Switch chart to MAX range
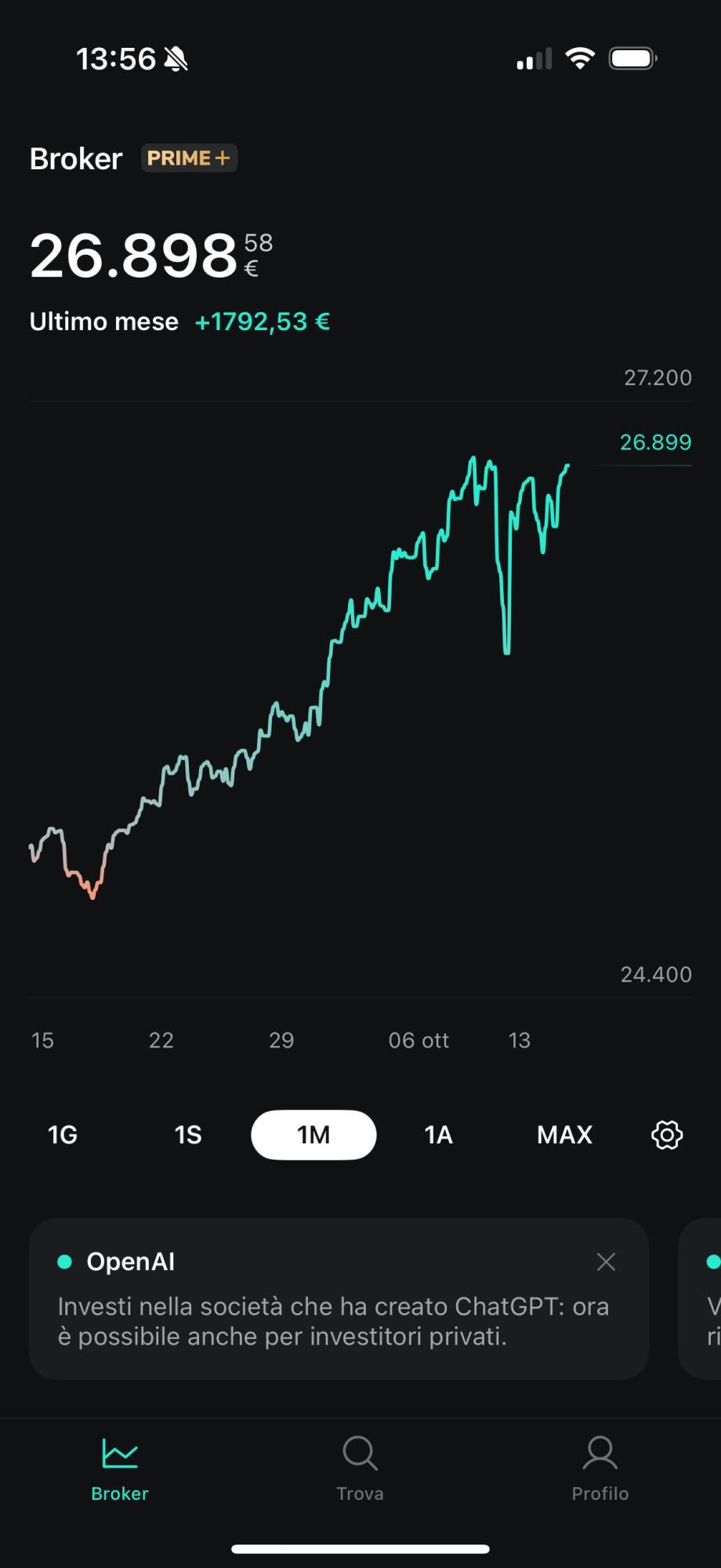 tap(564, 1134)
